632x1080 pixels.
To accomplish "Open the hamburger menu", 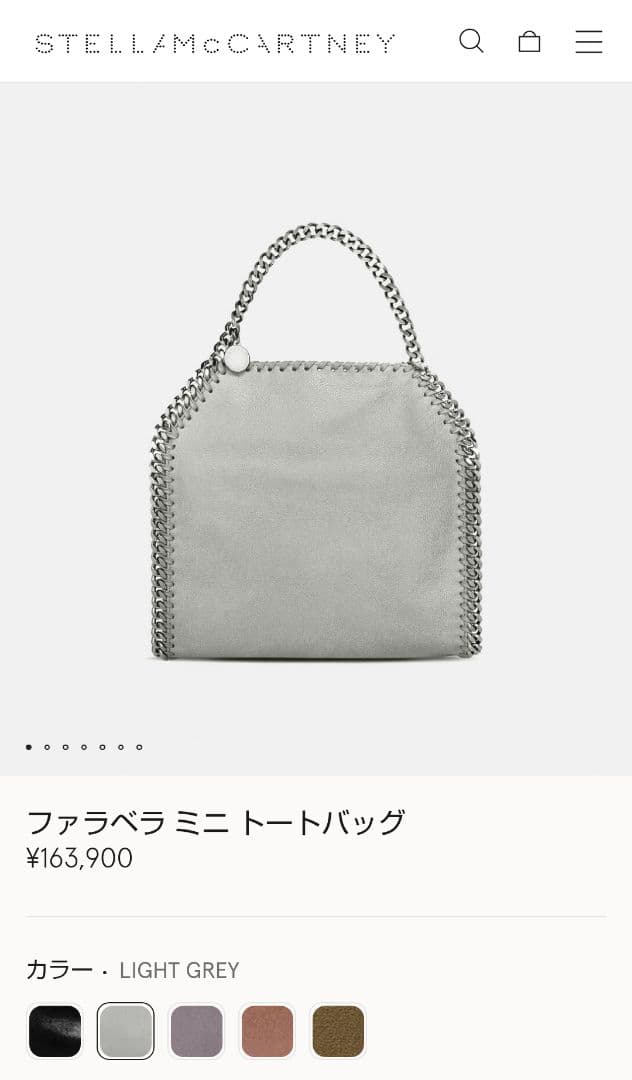I will tap(589, 41).
